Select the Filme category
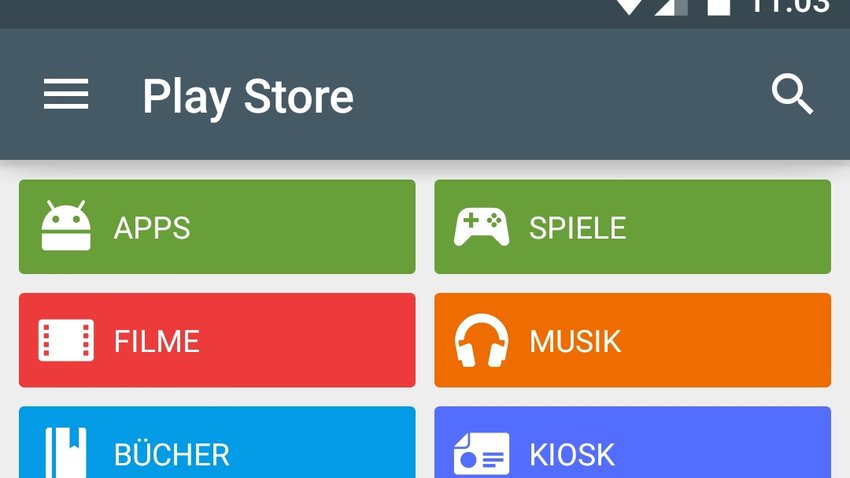 coord(217,340)
